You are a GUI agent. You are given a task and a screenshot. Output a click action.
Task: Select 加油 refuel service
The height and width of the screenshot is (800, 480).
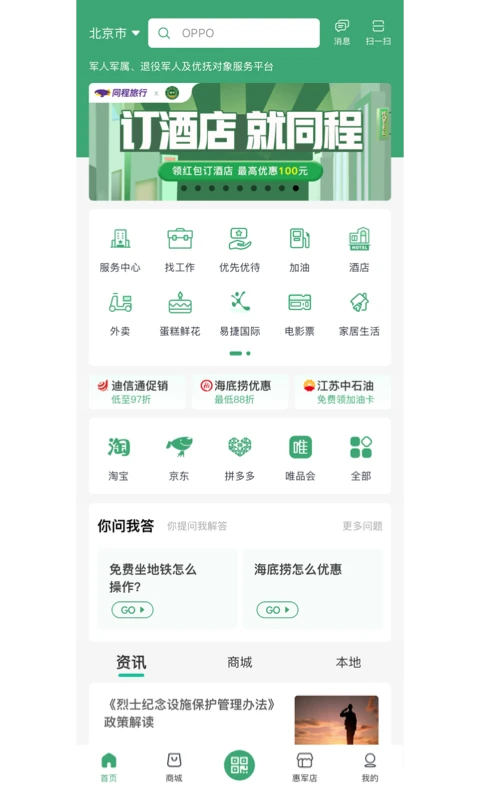[x=299, y=250]
